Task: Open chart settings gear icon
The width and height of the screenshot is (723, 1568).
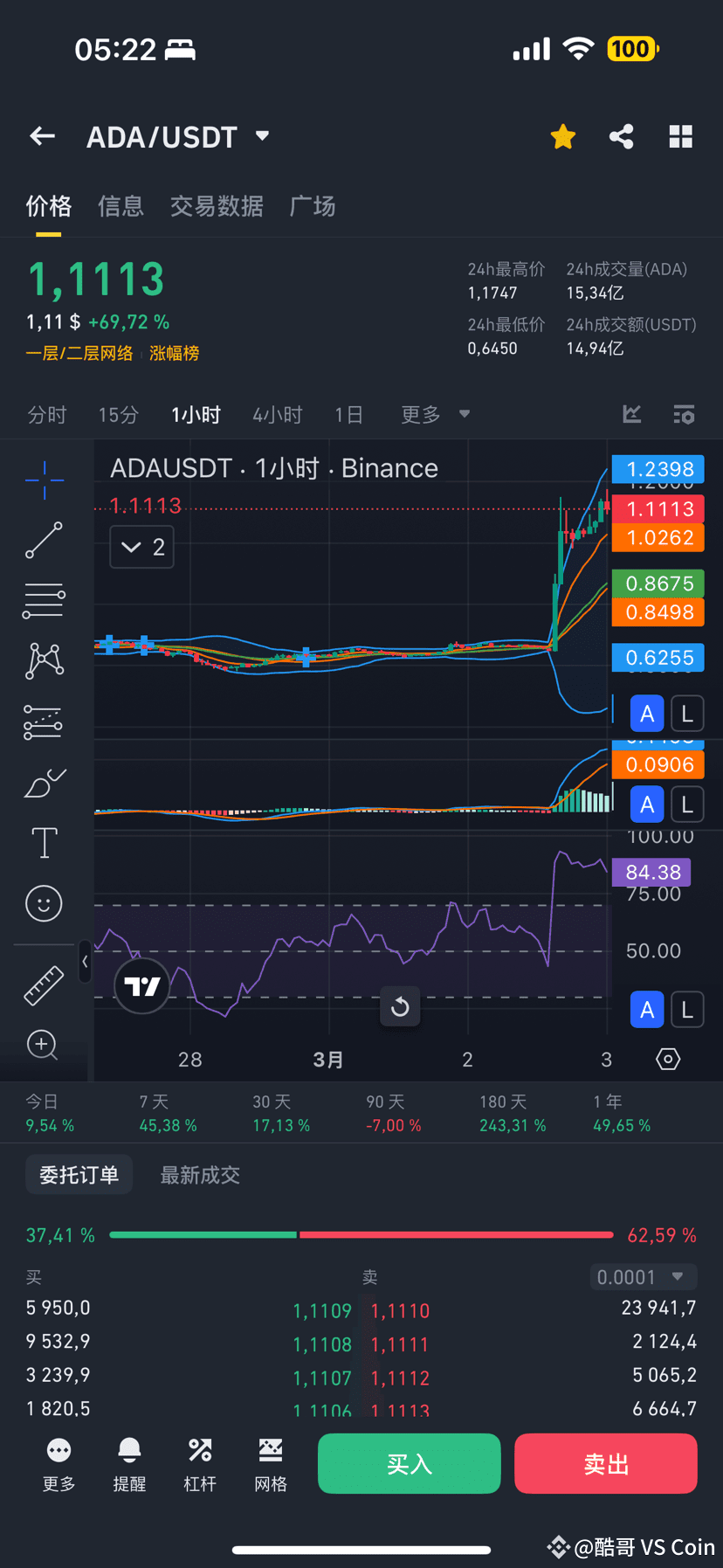Action: click(667, 1059)
